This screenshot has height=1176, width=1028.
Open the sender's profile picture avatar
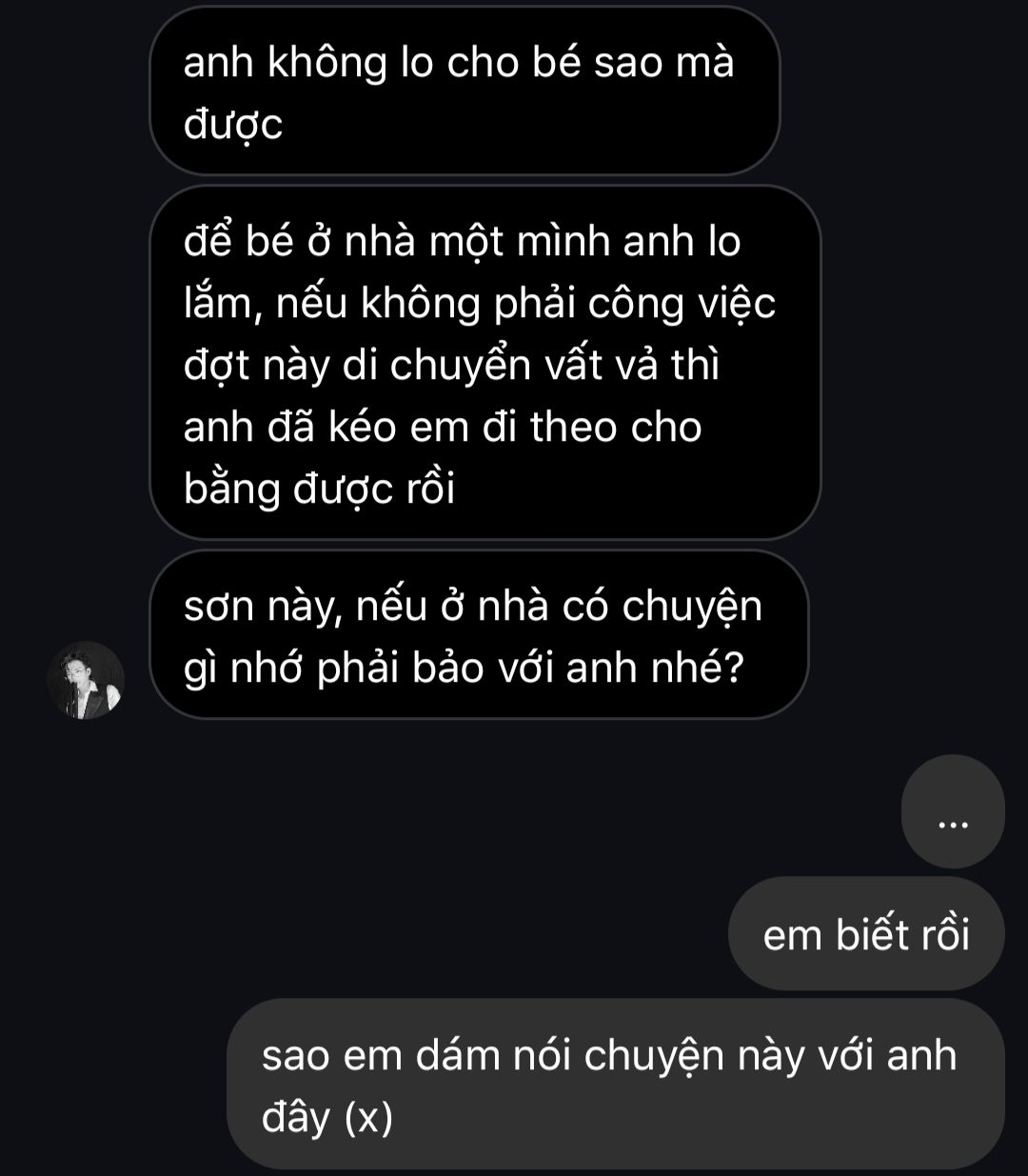(86, 680)
